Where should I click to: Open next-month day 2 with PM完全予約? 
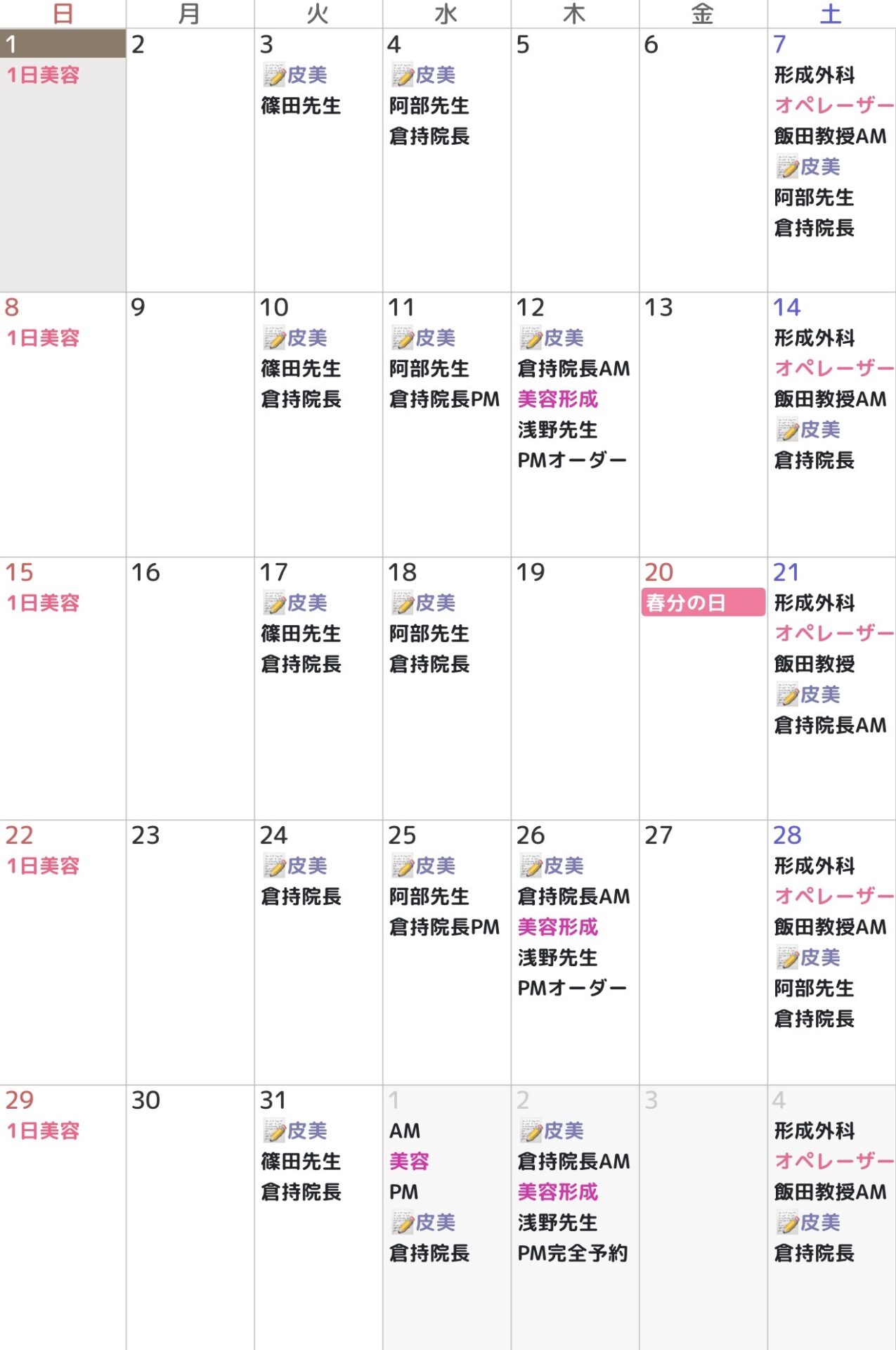pos(574,1216)
